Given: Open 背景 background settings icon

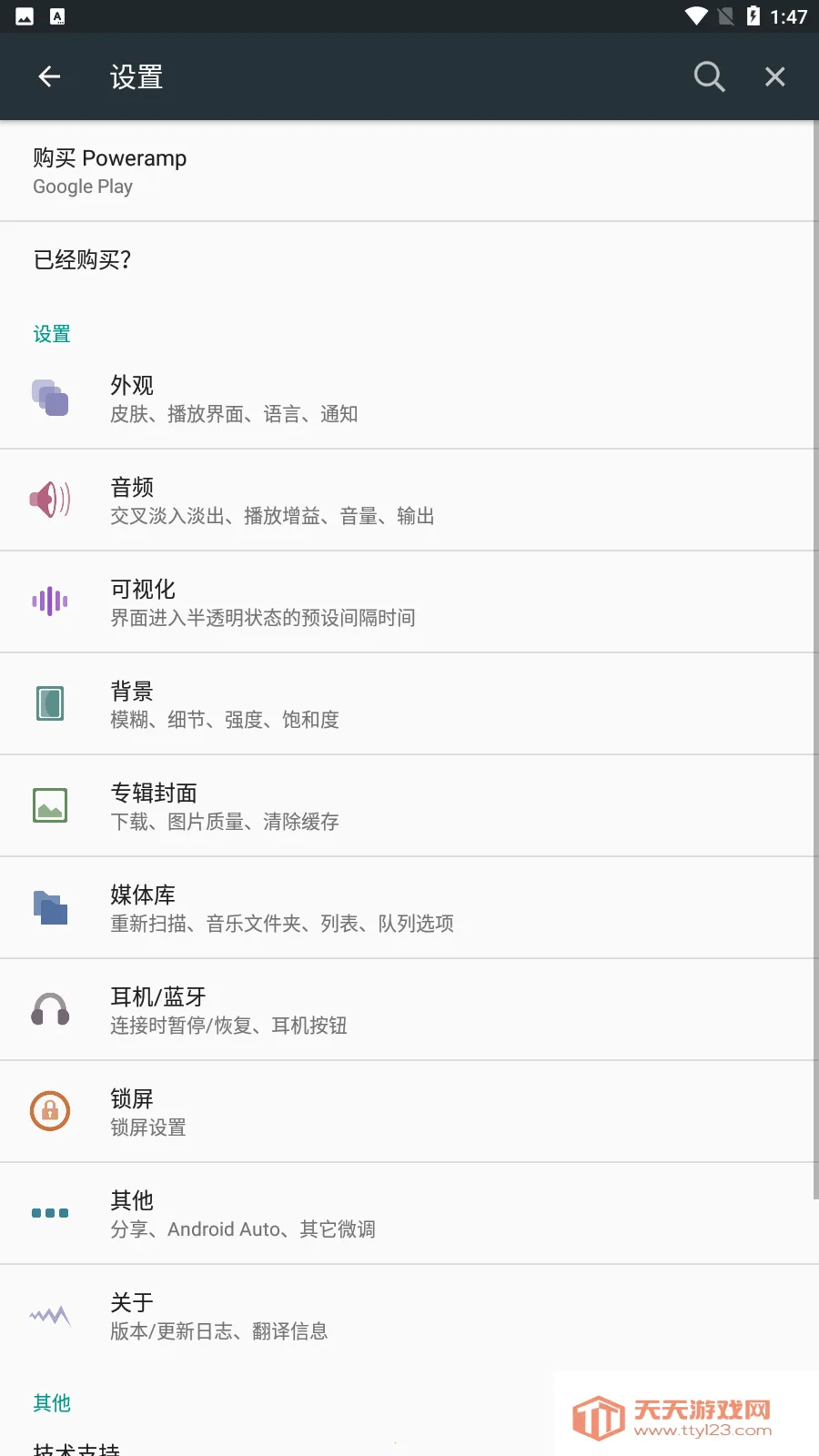Looking at the screenshot, I should pyautogui.click(x=50, y=703).
